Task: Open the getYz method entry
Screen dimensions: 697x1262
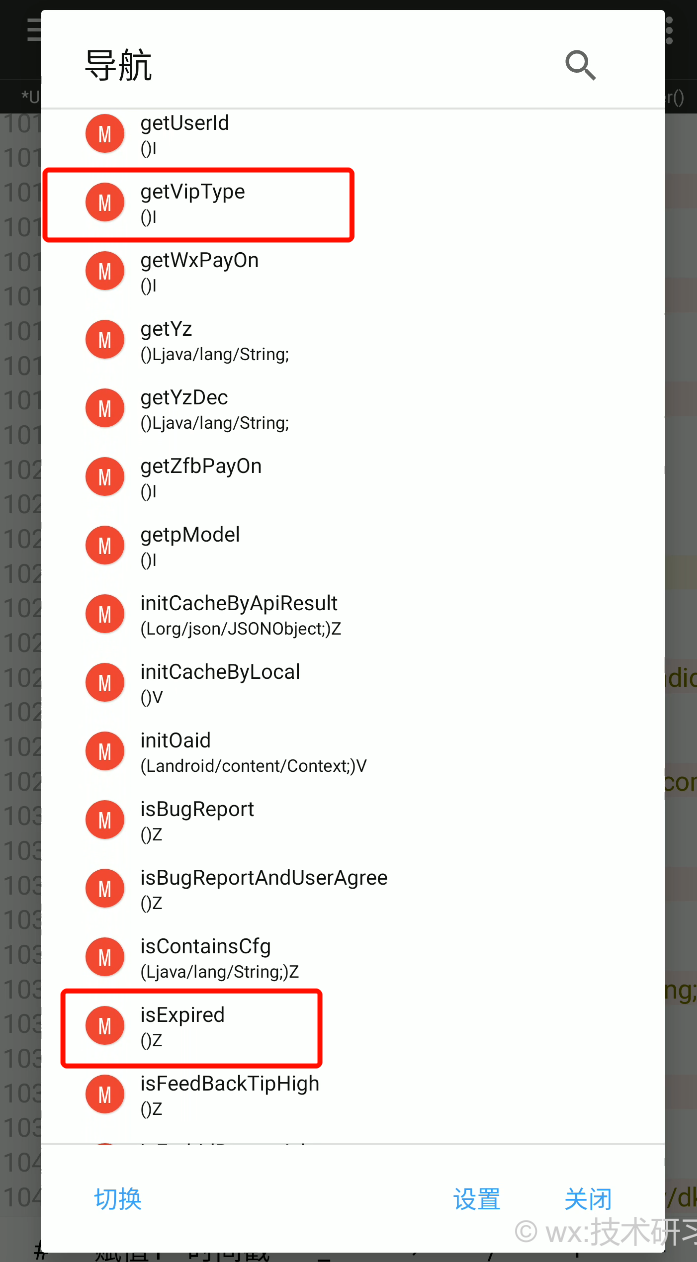Action: click(353, 341)
